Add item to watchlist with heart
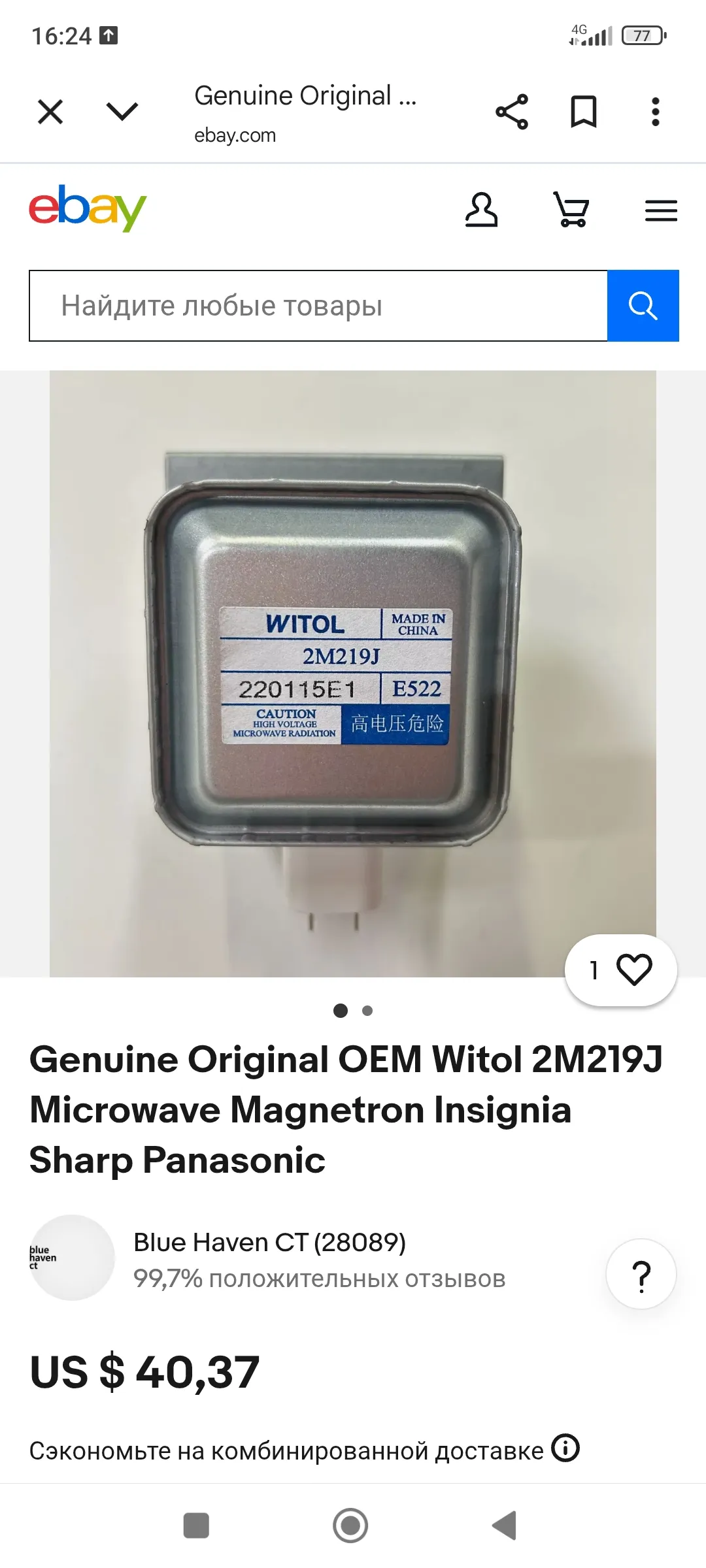The width and height of the screenshot is (706, 1568). click(633, 970)
